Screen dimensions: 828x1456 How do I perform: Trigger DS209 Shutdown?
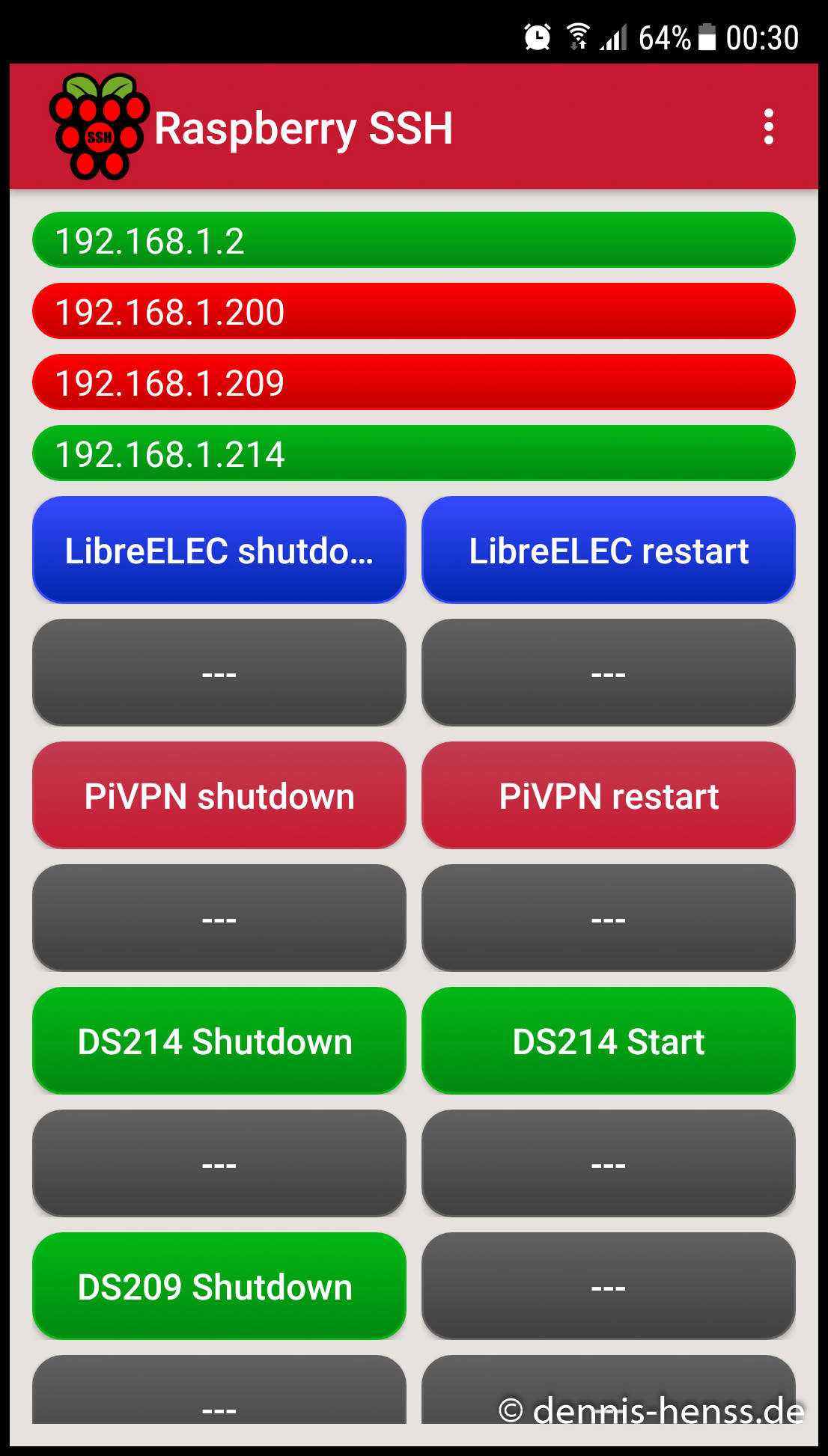(219, 1286)
